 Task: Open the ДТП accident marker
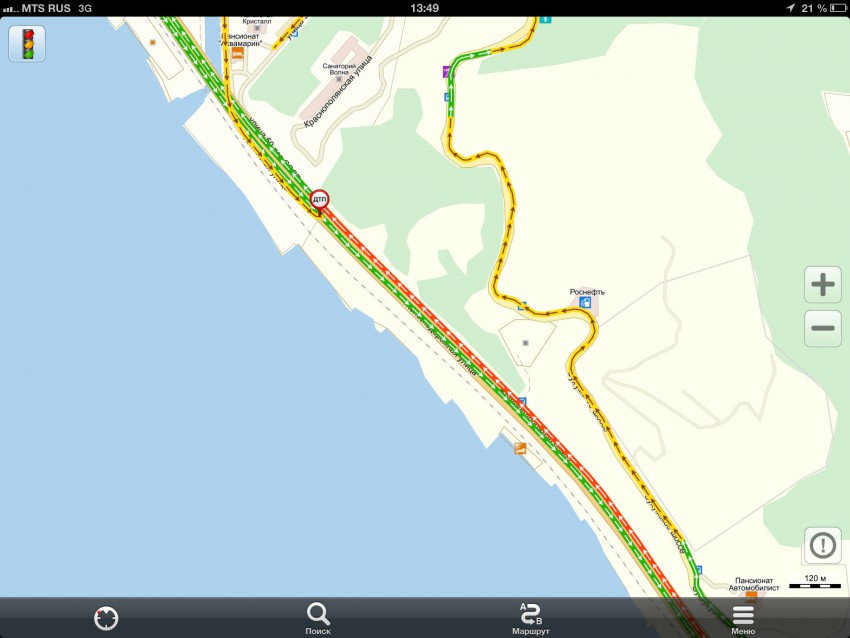pos(319,199)
